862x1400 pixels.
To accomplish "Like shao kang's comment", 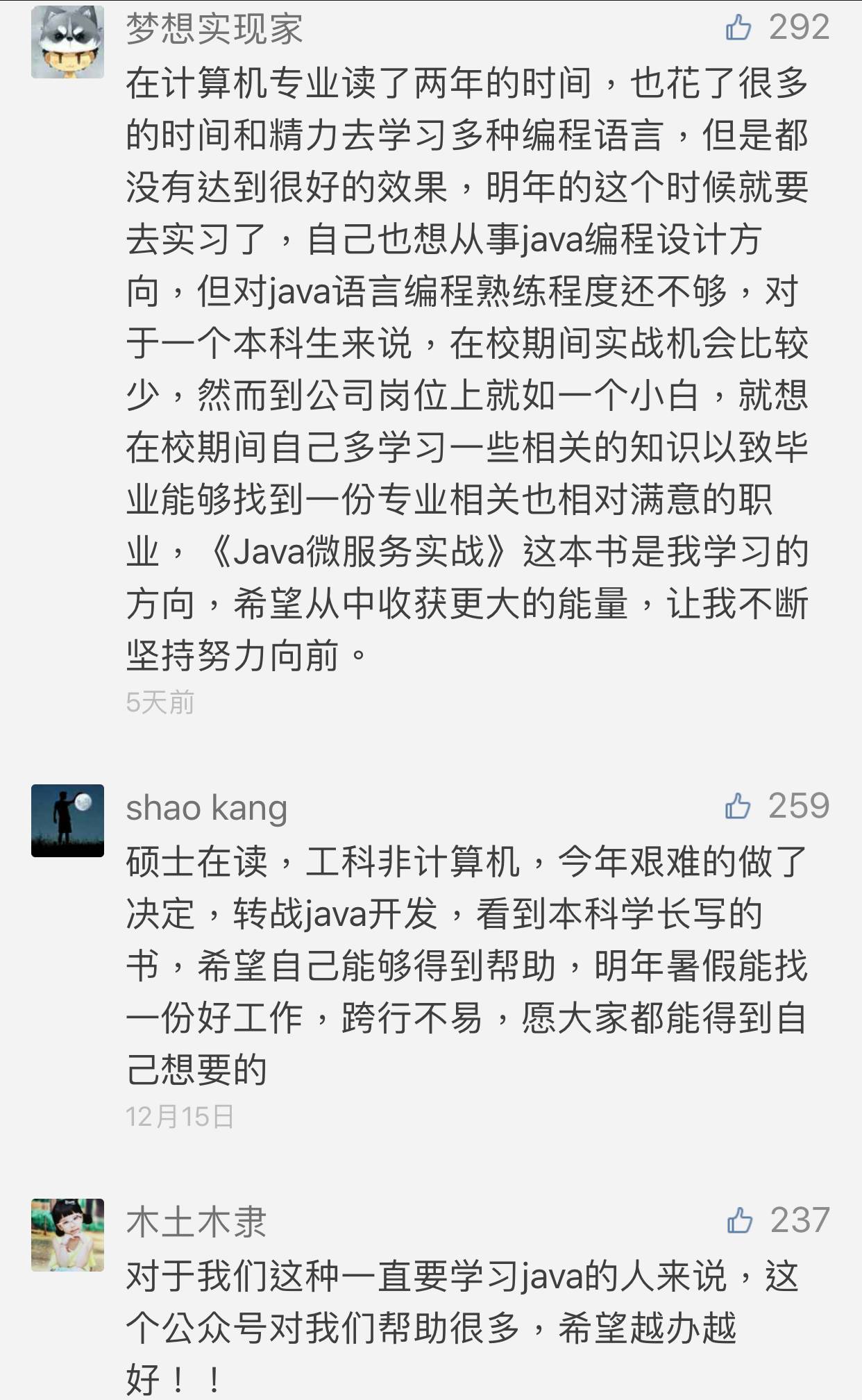I will (x=738, y=807).
